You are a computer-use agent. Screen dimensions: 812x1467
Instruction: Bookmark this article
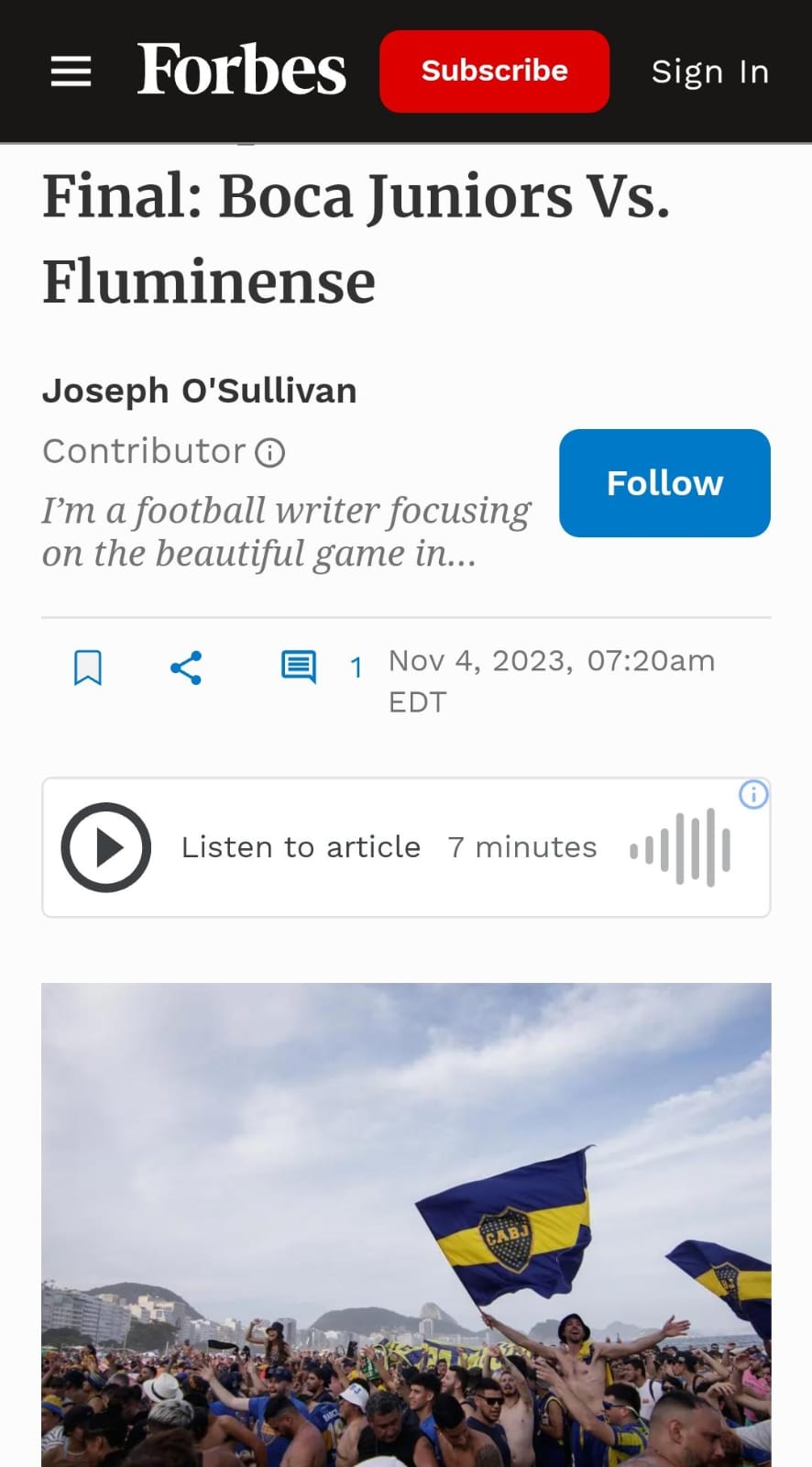pos(88,667)
